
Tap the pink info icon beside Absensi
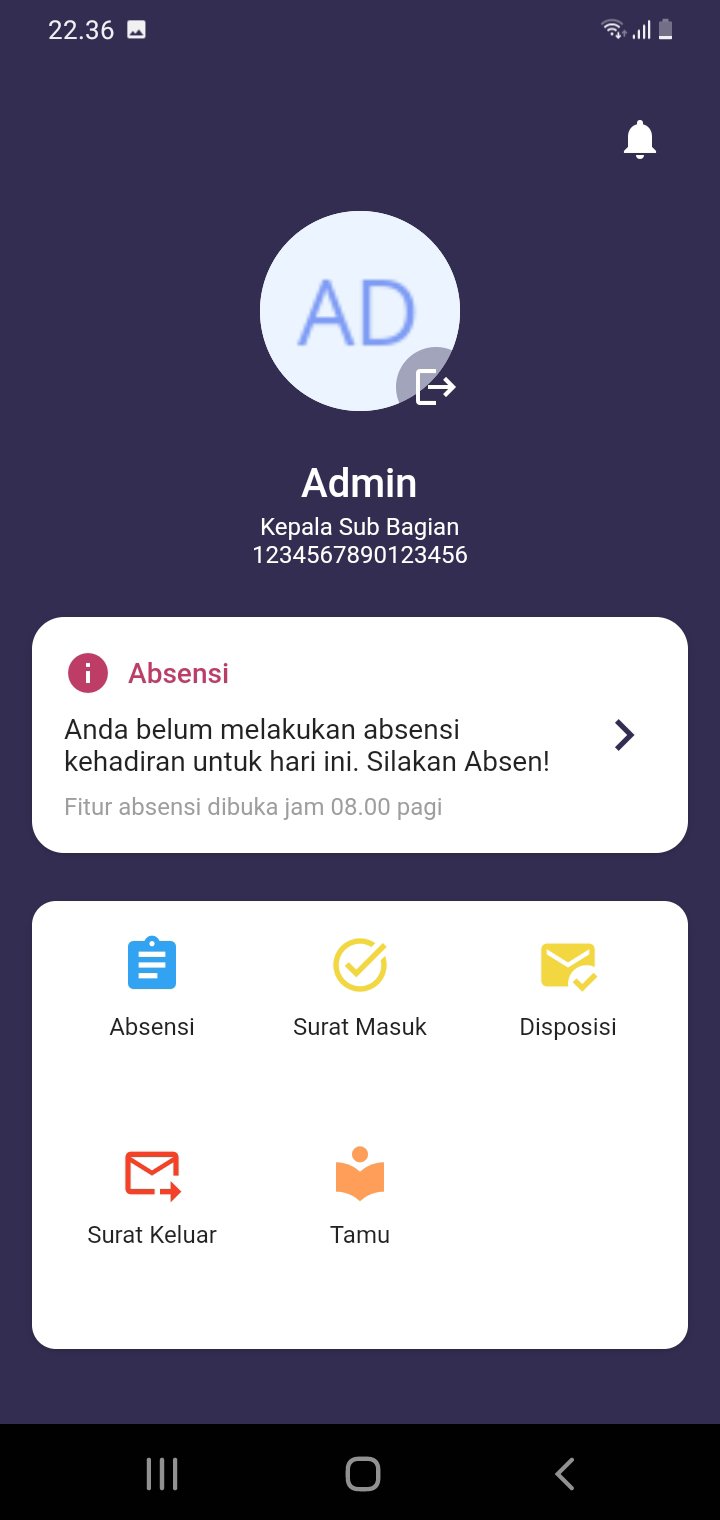[86, 672]
